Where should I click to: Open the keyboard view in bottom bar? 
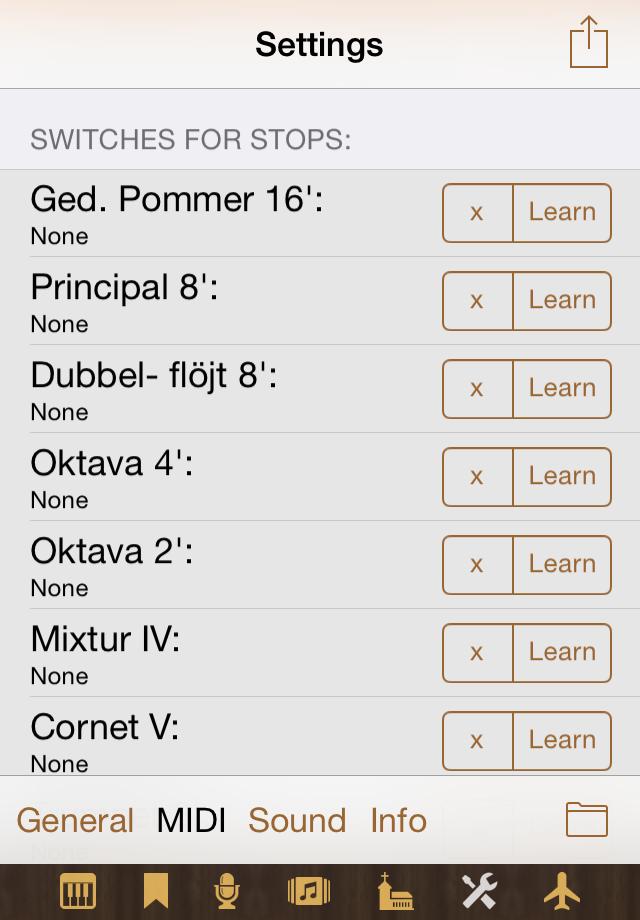pos(77,890)
